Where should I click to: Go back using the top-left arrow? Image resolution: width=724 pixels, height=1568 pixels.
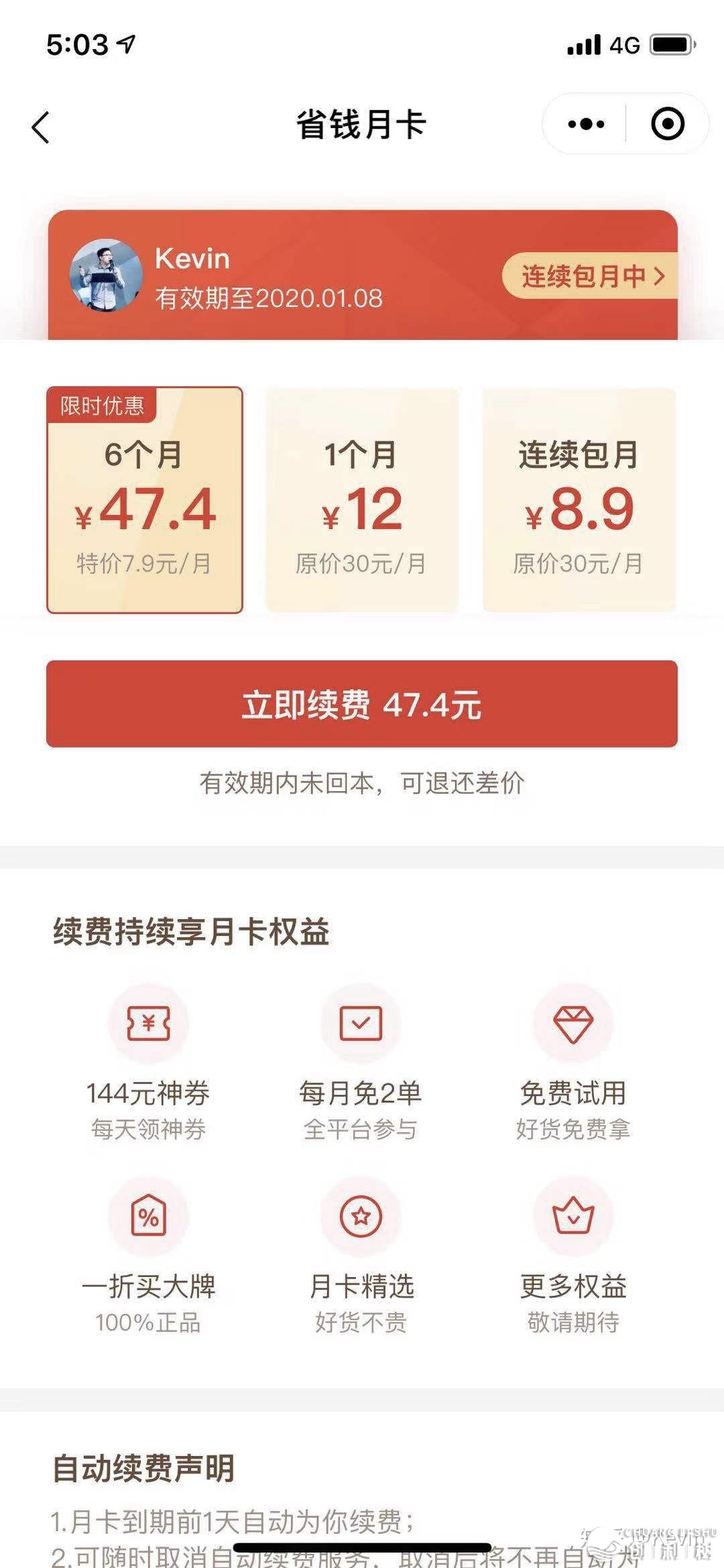click(41, 126)
